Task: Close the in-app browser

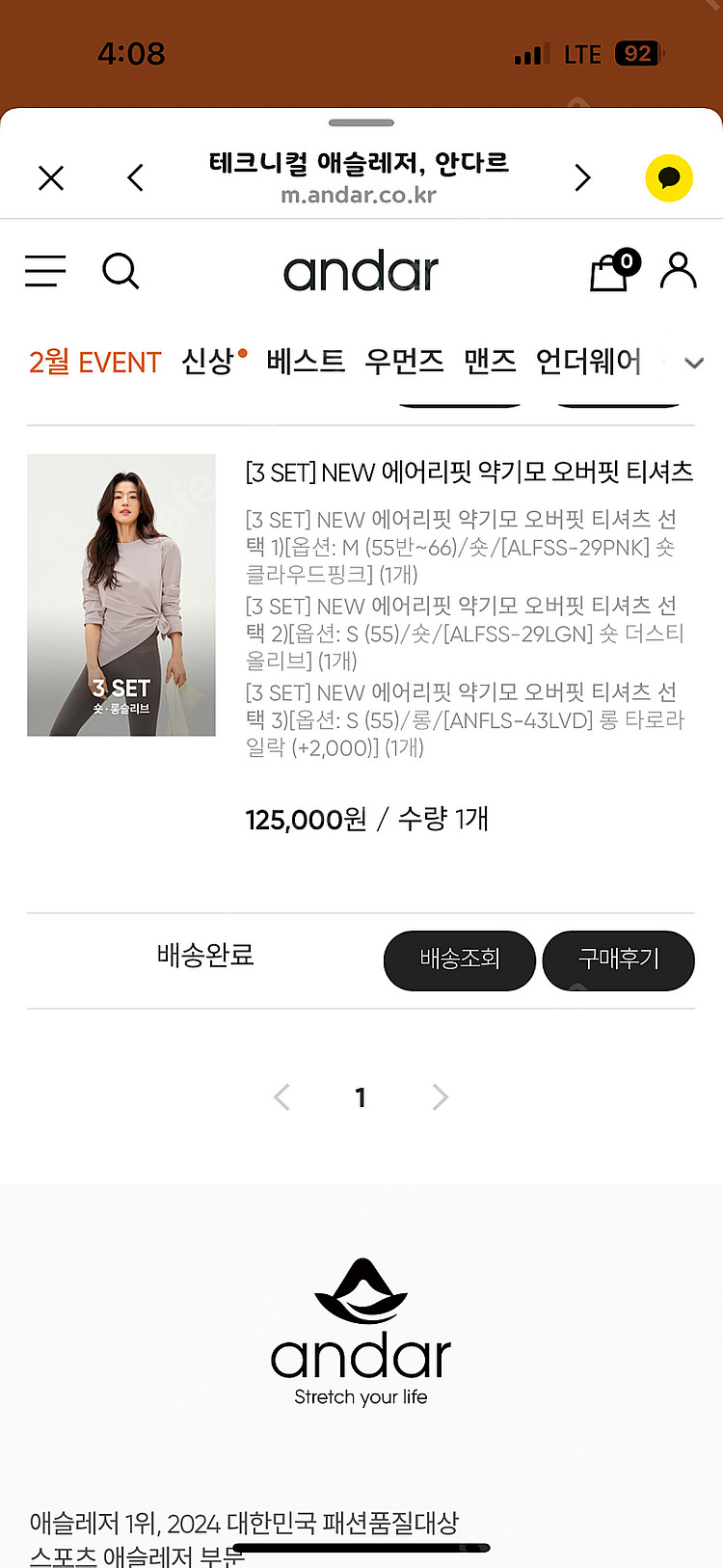Action: pos(51,177)
